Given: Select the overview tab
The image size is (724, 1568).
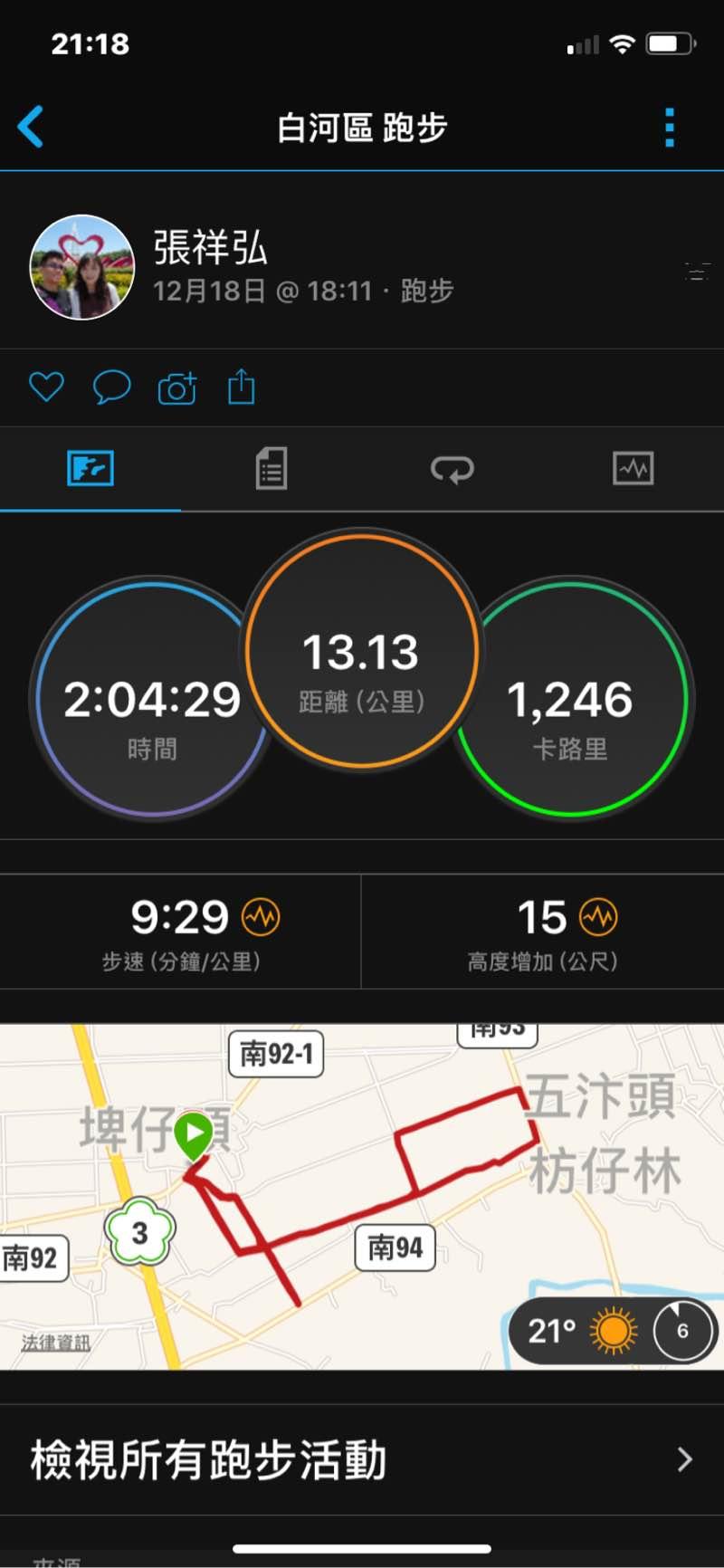Looking at the screenshot, I should click(x=90, y=469).
